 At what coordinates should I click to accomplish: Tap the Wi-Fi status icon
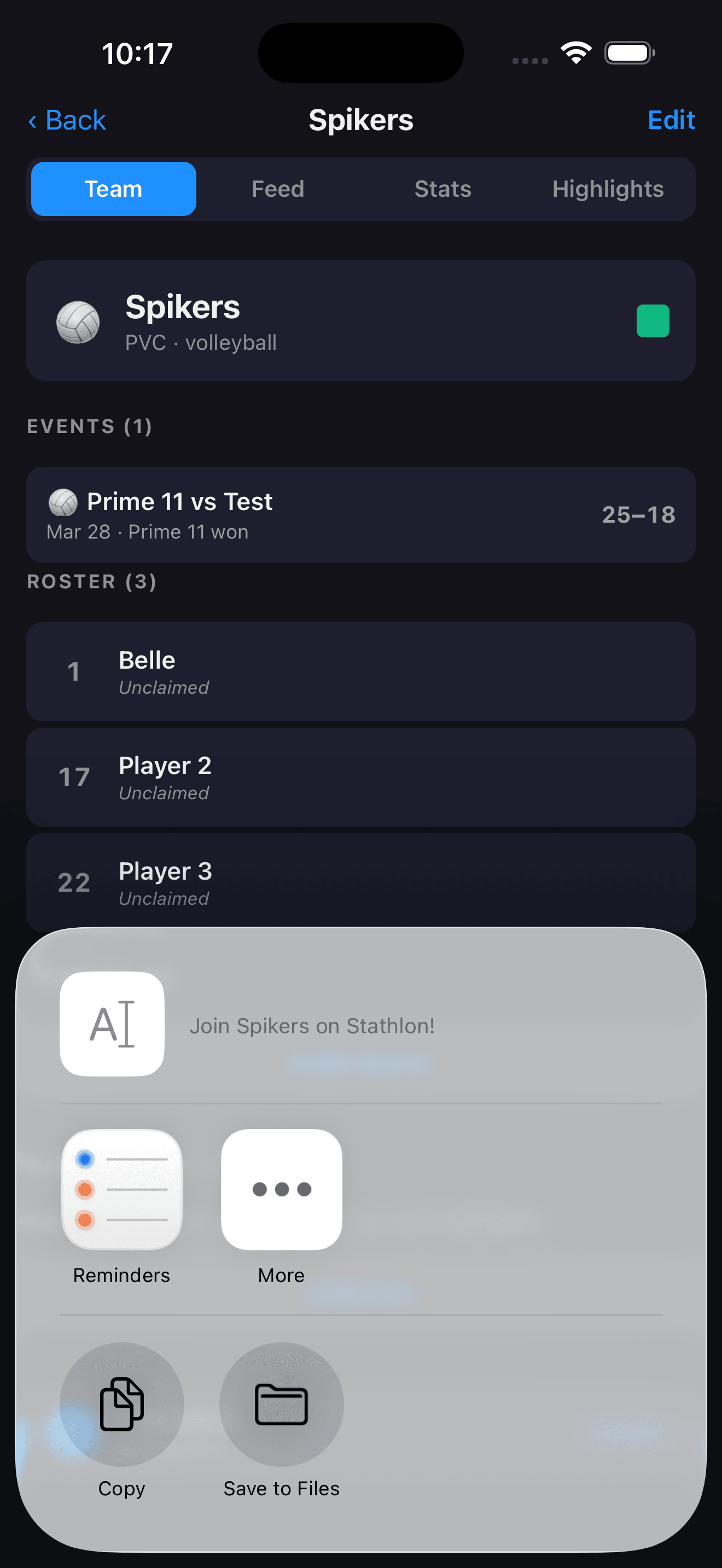tap(575, 52)
